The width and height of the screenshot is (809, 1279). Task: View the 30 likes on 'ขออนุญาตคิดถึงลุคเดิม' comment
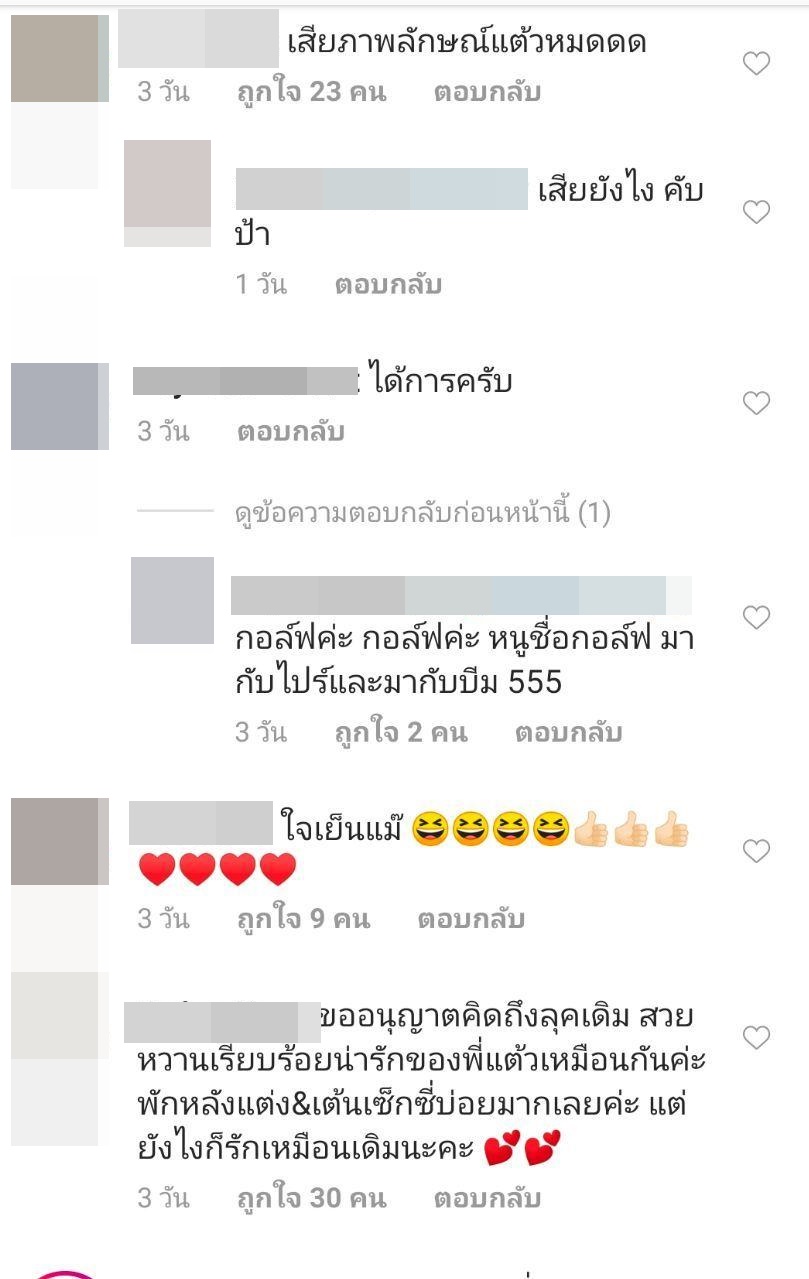point(311,1198)
